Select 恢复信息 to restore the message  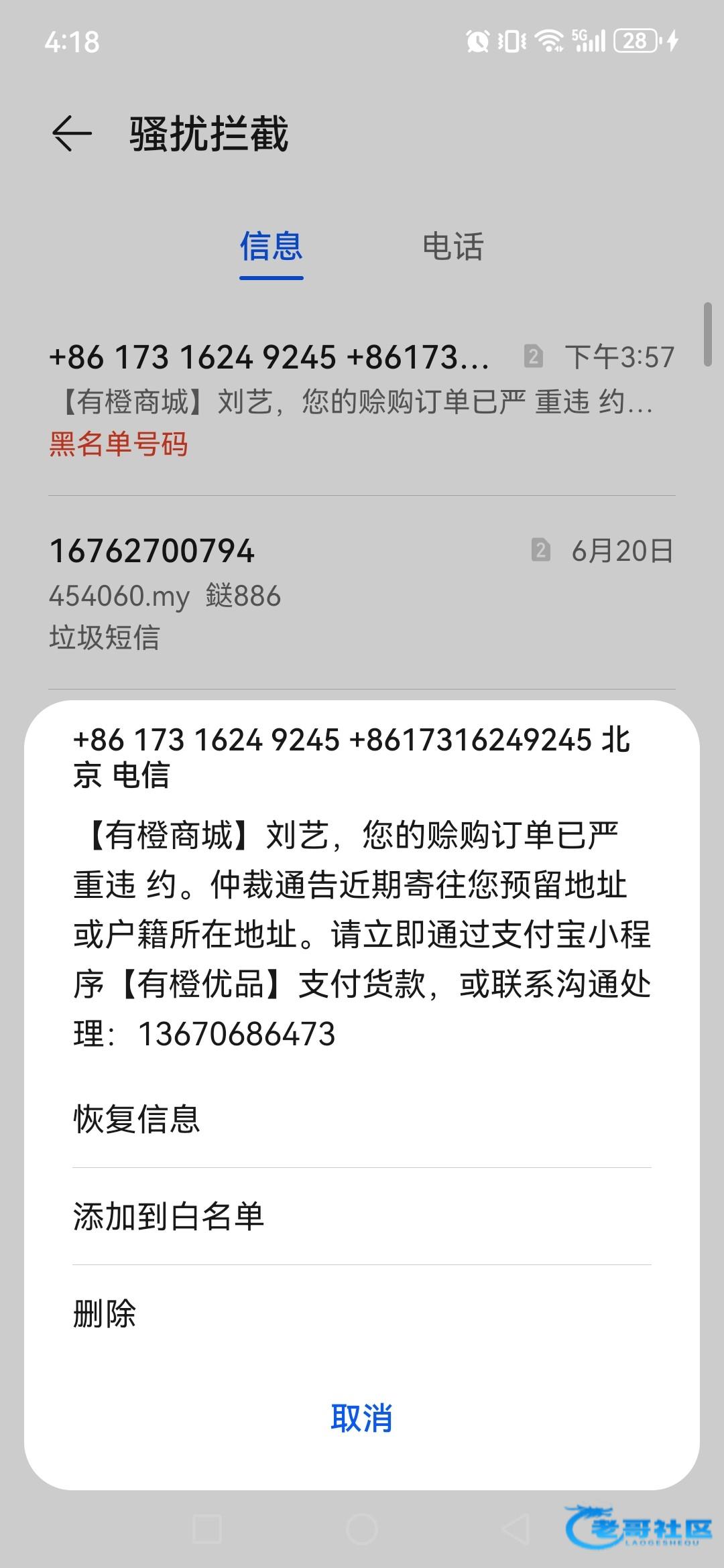coord(362,1119)
